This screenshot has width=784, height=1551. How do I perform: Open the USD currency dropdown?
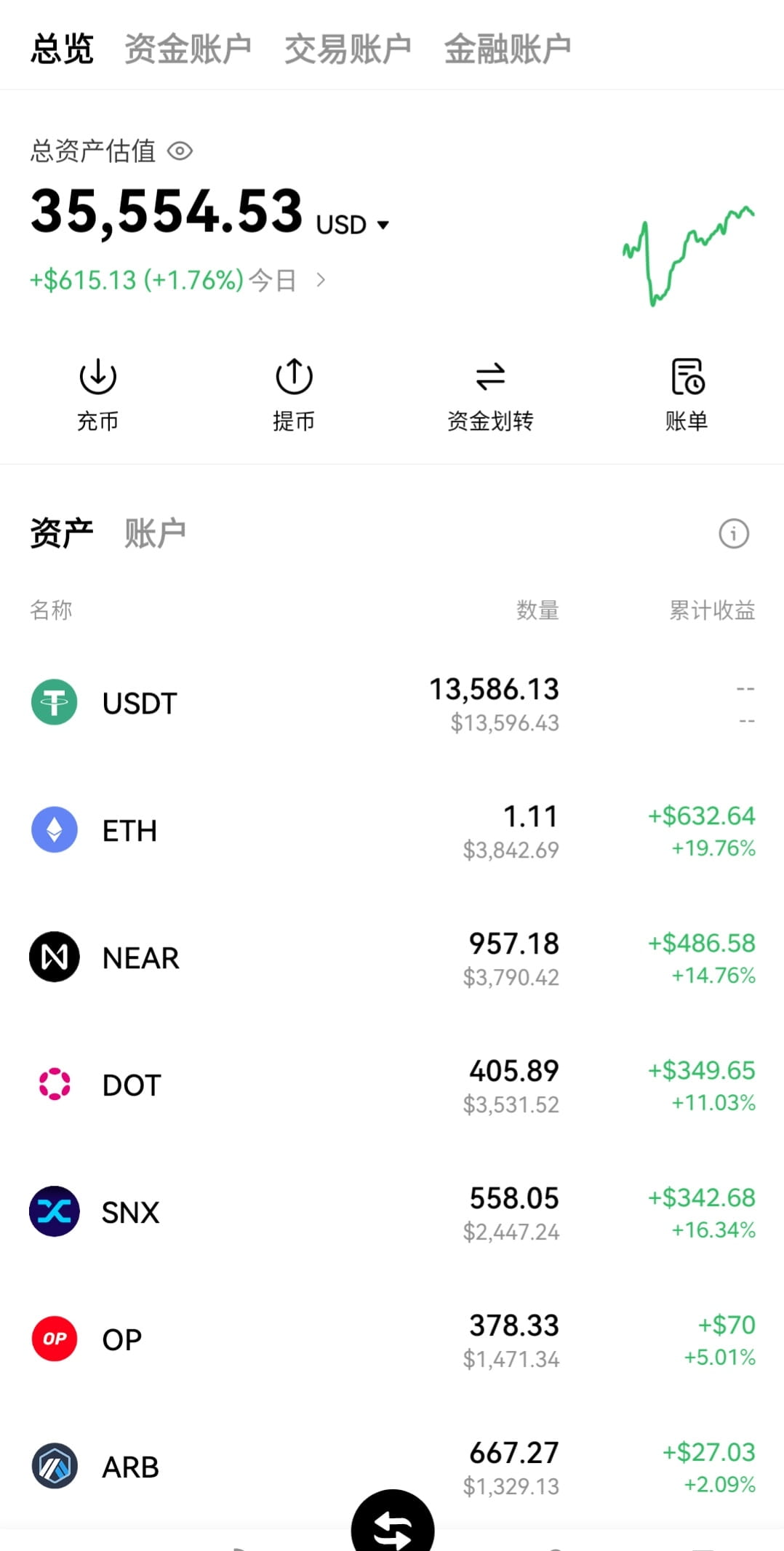(x=383, y=224)
